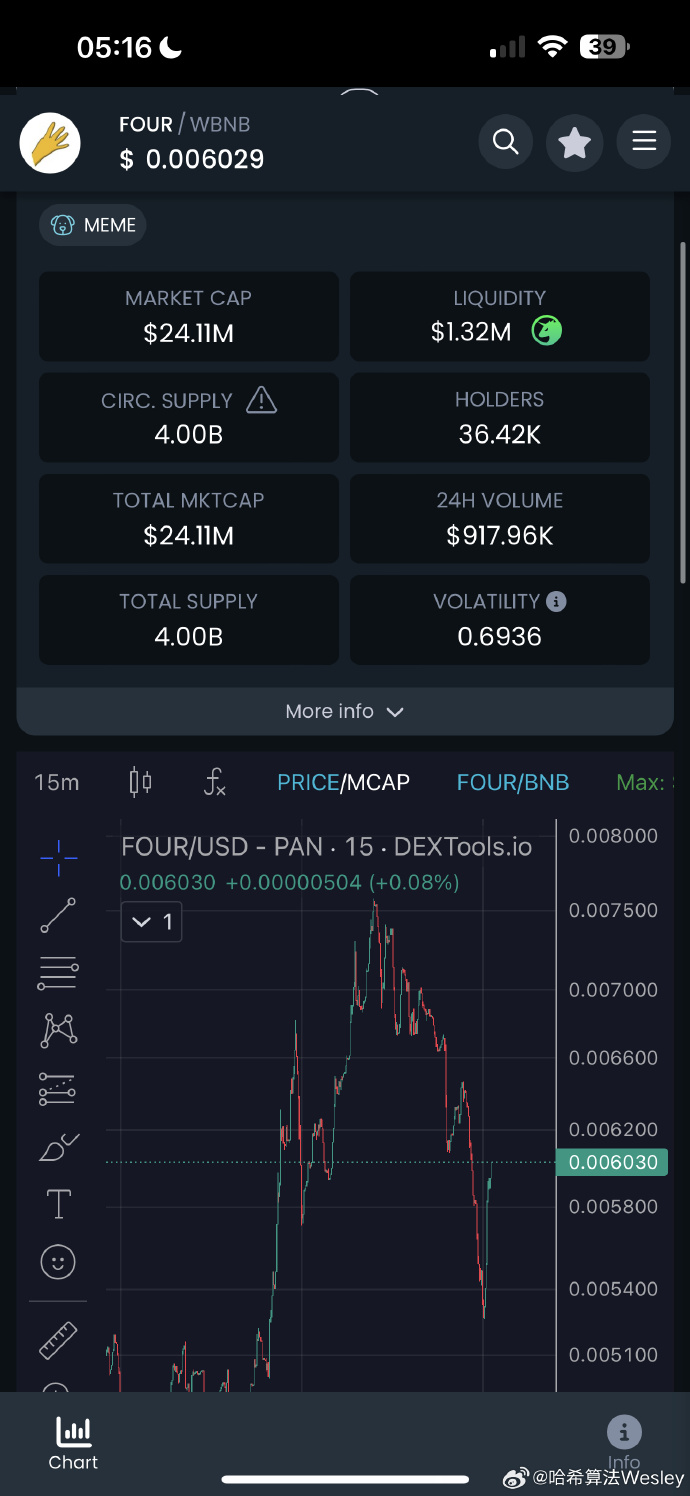Open the search magnifier icon

coord(505,143)
